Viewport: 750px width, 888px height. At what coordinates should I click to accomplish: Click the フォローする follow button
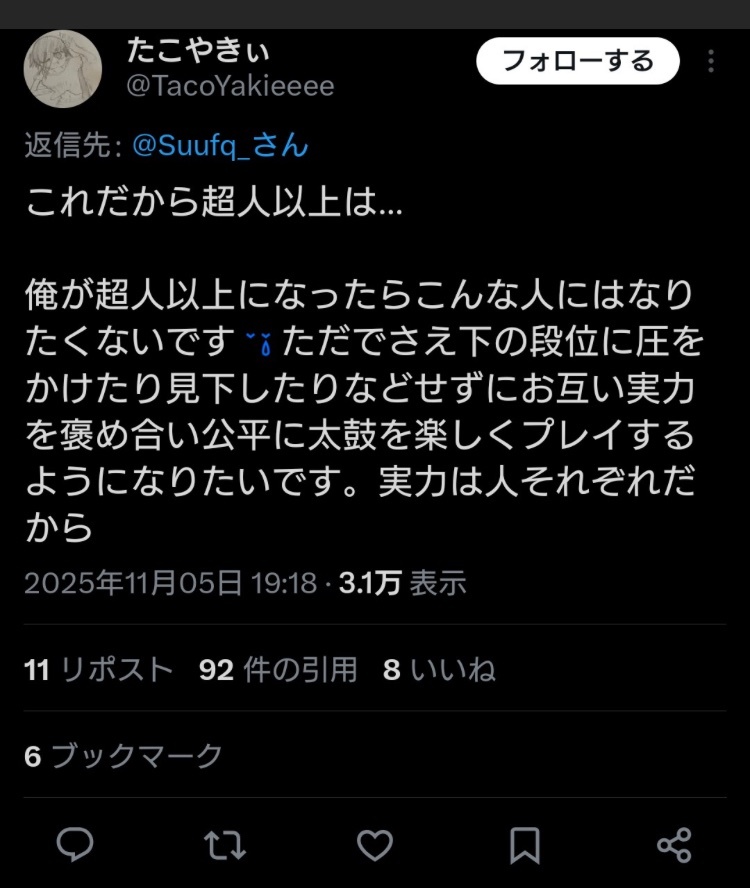[575, 60]
